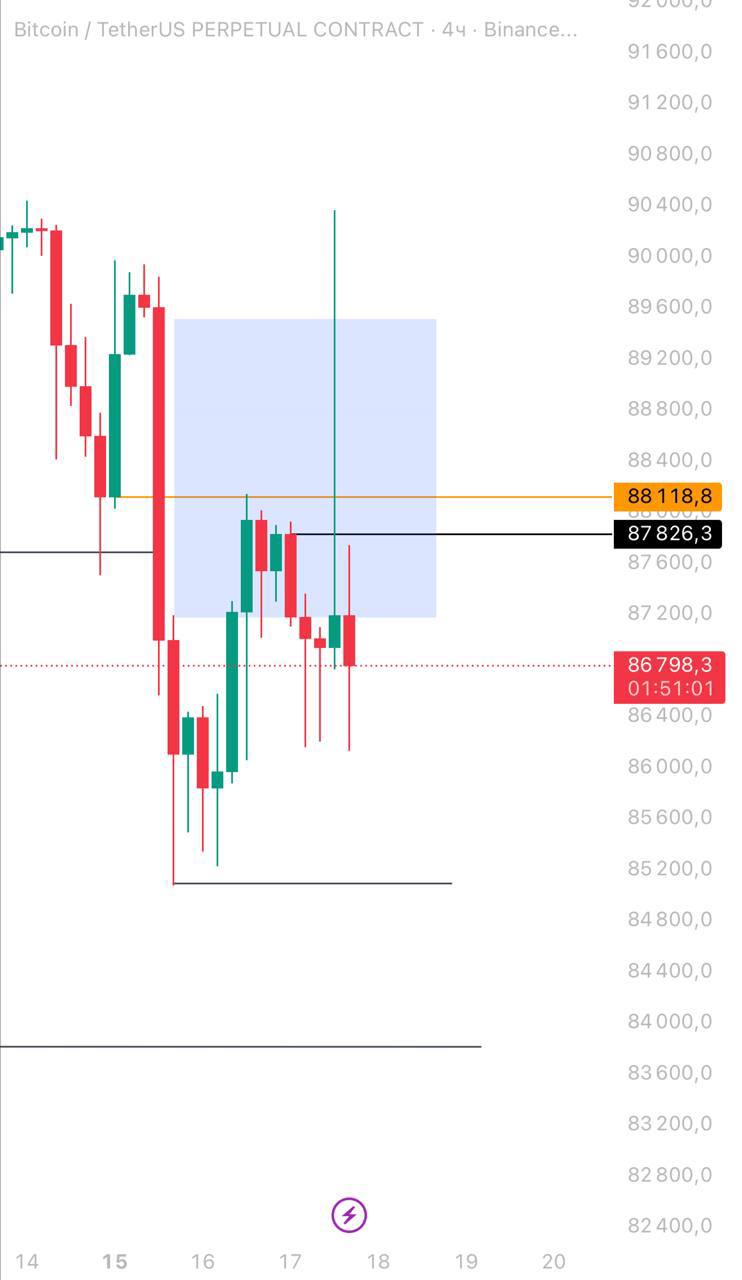
Task: Tap the purple lightning event icon
Action: [x=349, y=1215]
